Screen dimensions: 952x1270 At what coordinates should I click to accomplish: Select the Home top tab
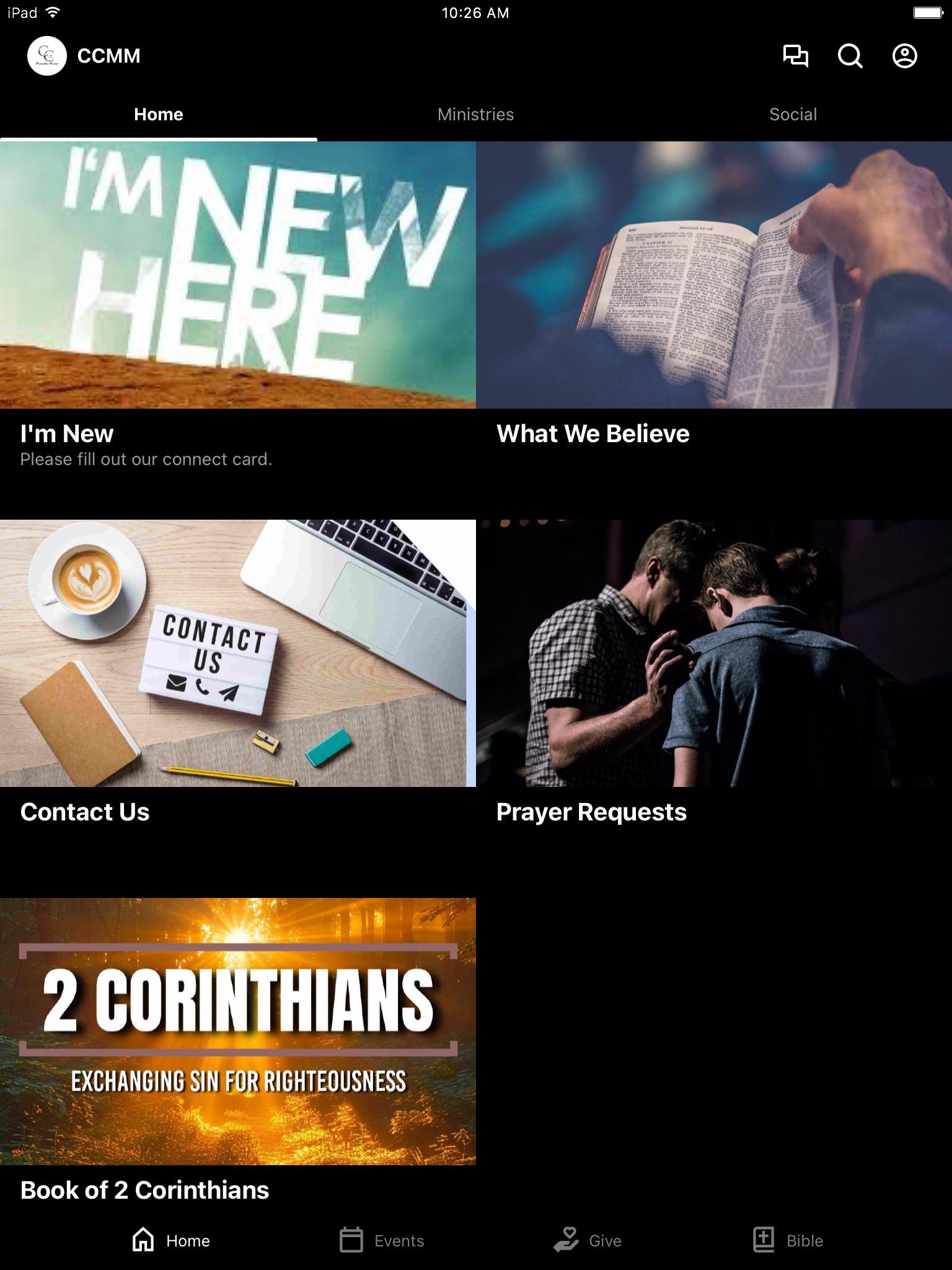click(x=159, y=114)
